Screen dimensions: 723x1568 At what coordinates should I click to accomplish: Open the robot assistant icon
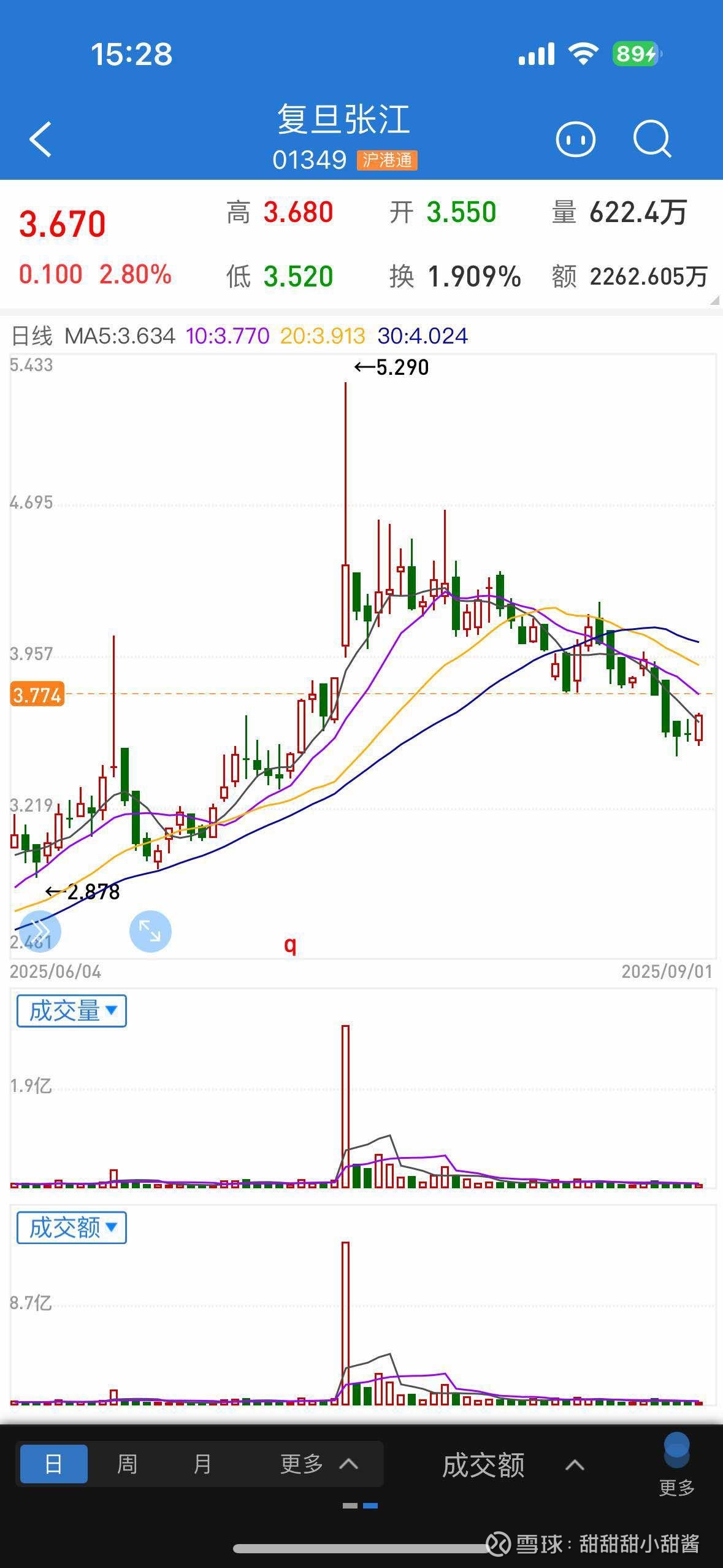coord(575,139)
